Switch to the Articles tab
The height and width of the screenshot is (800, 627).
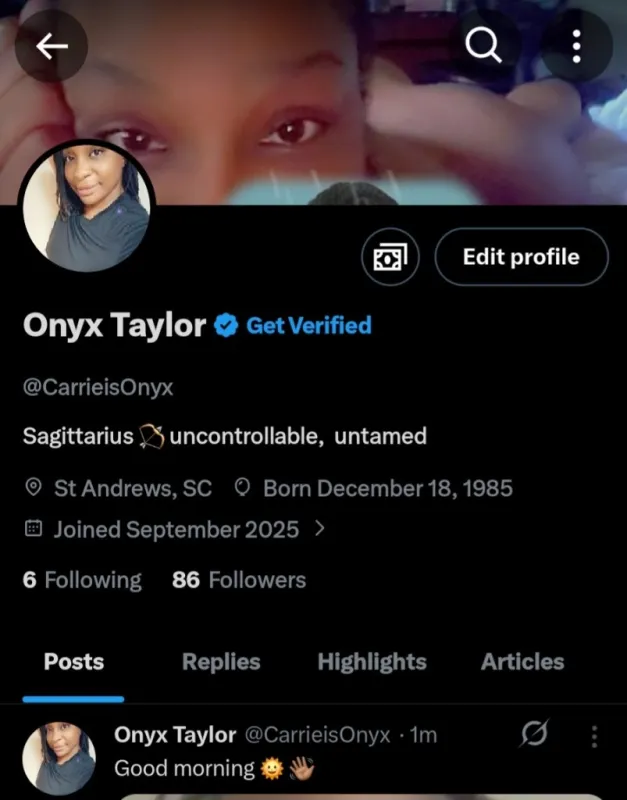pos(522,662)
